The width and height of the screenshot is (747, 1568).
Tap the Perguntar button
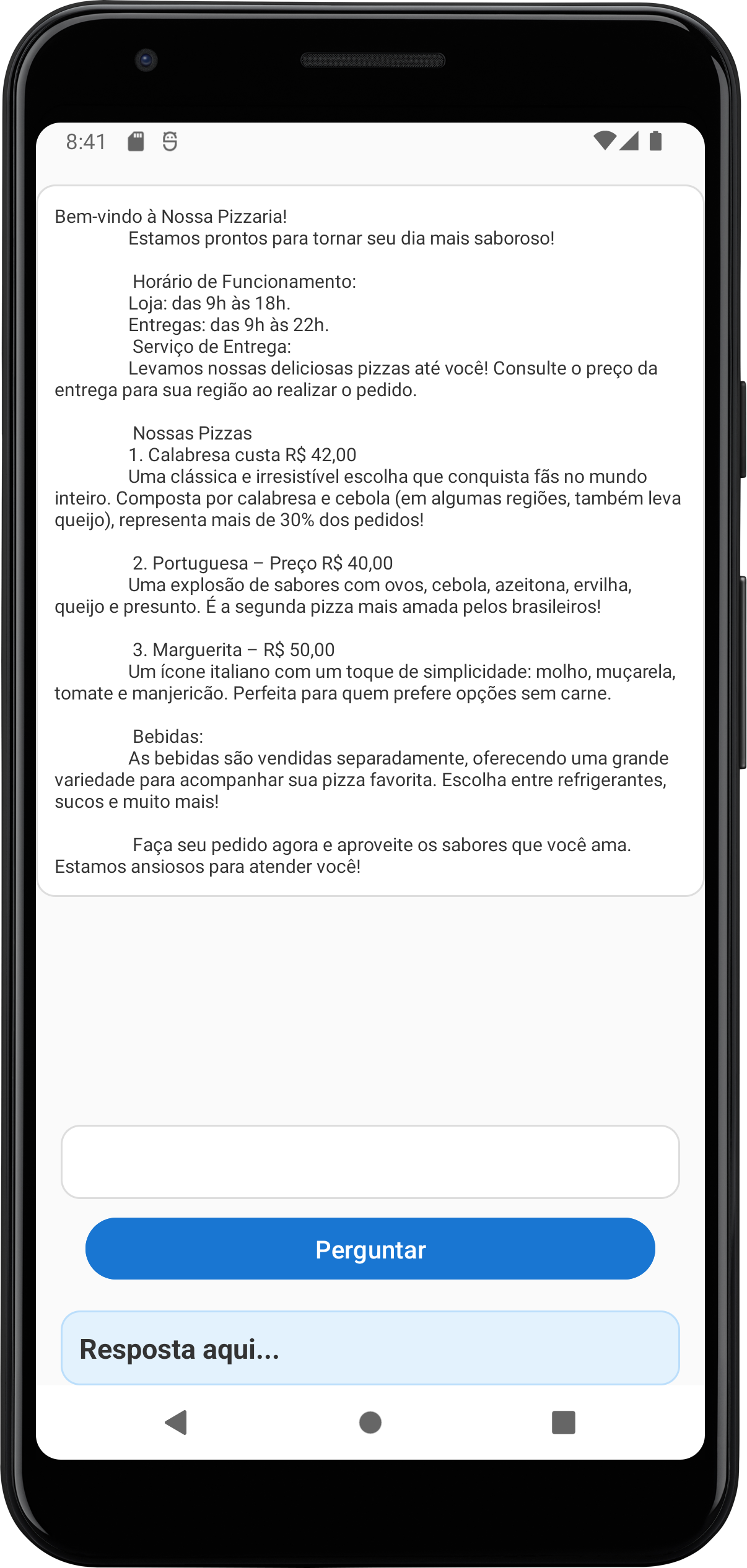pos(370,1249)
